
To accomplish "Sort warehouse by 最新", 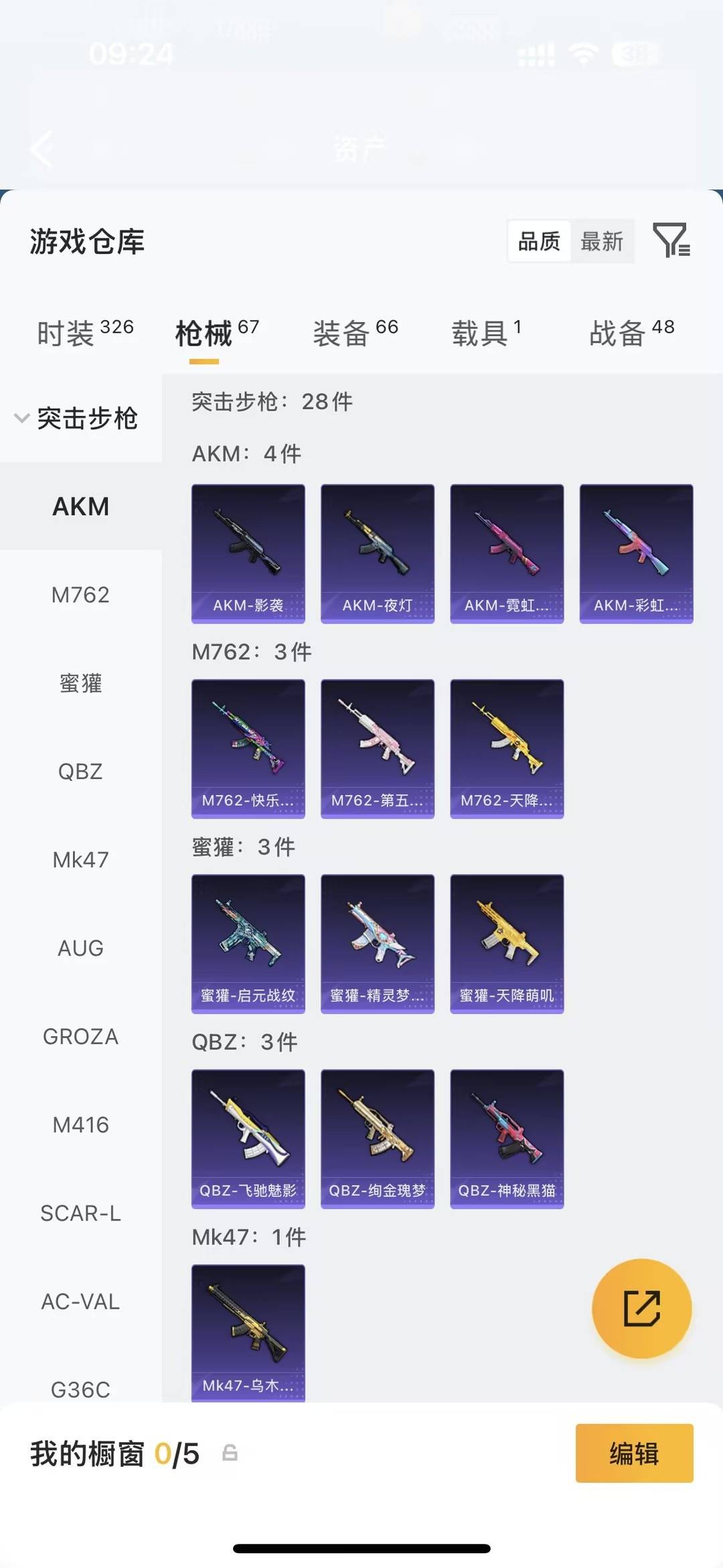I will [x=601, y=241].
